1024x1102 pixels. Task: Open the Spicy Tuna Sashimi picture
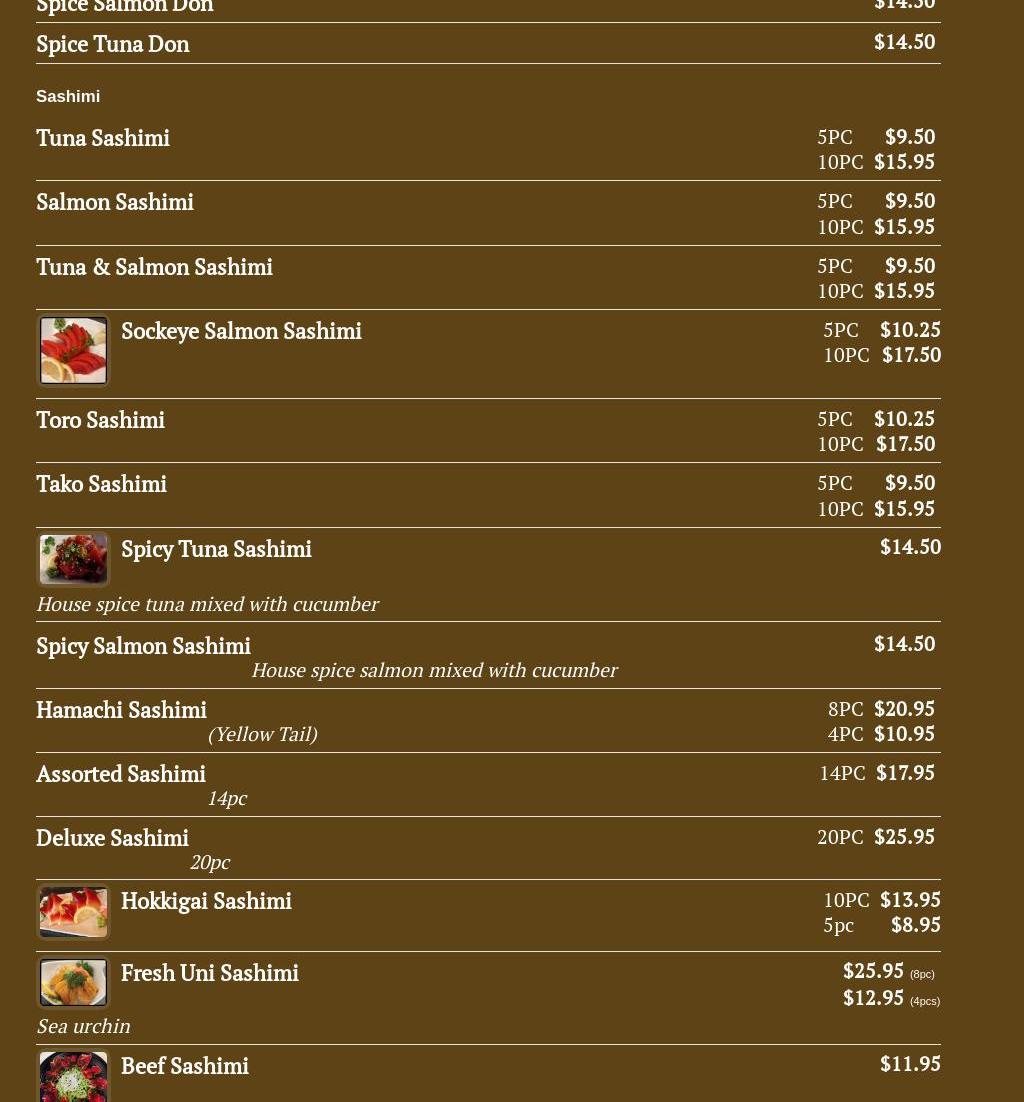[x=73, y=559]
